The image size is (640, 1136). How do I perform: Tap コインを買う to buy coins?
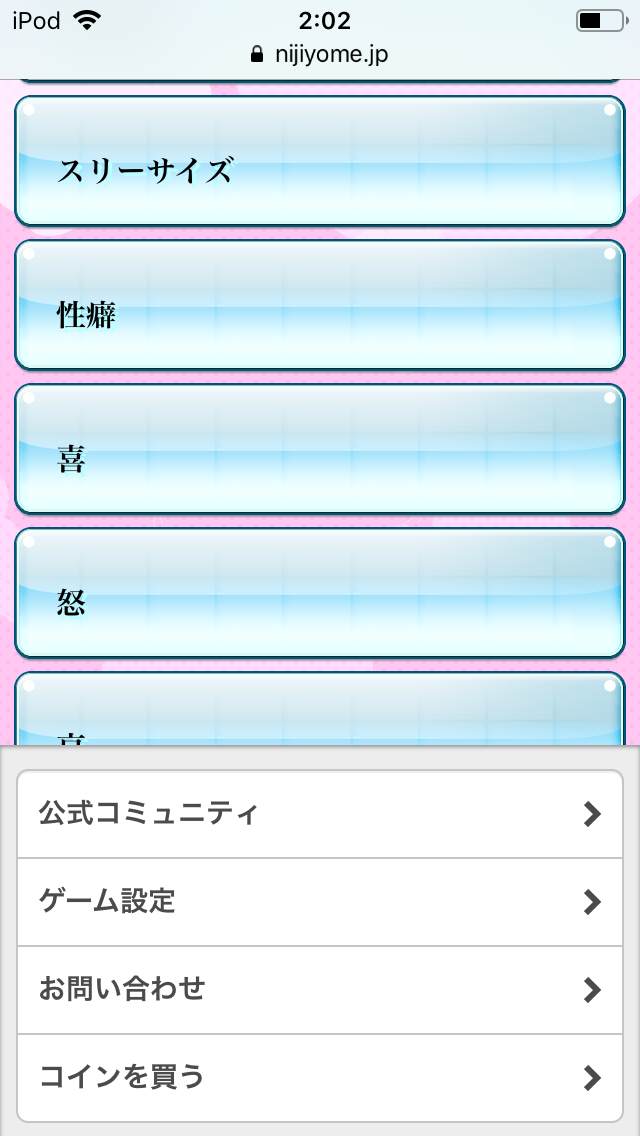coord(320,1077)
